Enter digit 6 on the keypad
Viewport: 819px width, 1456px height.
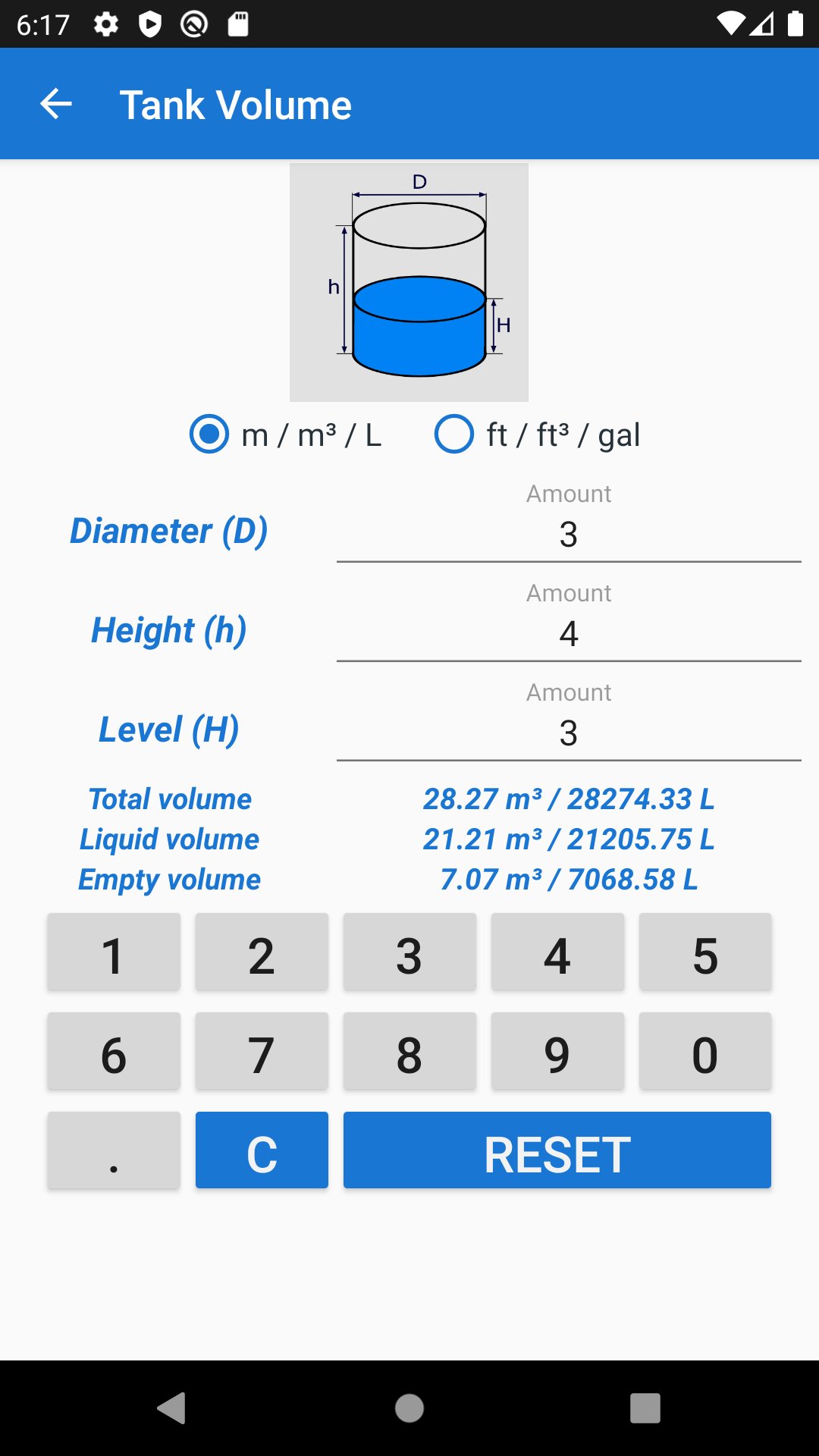114,1051
